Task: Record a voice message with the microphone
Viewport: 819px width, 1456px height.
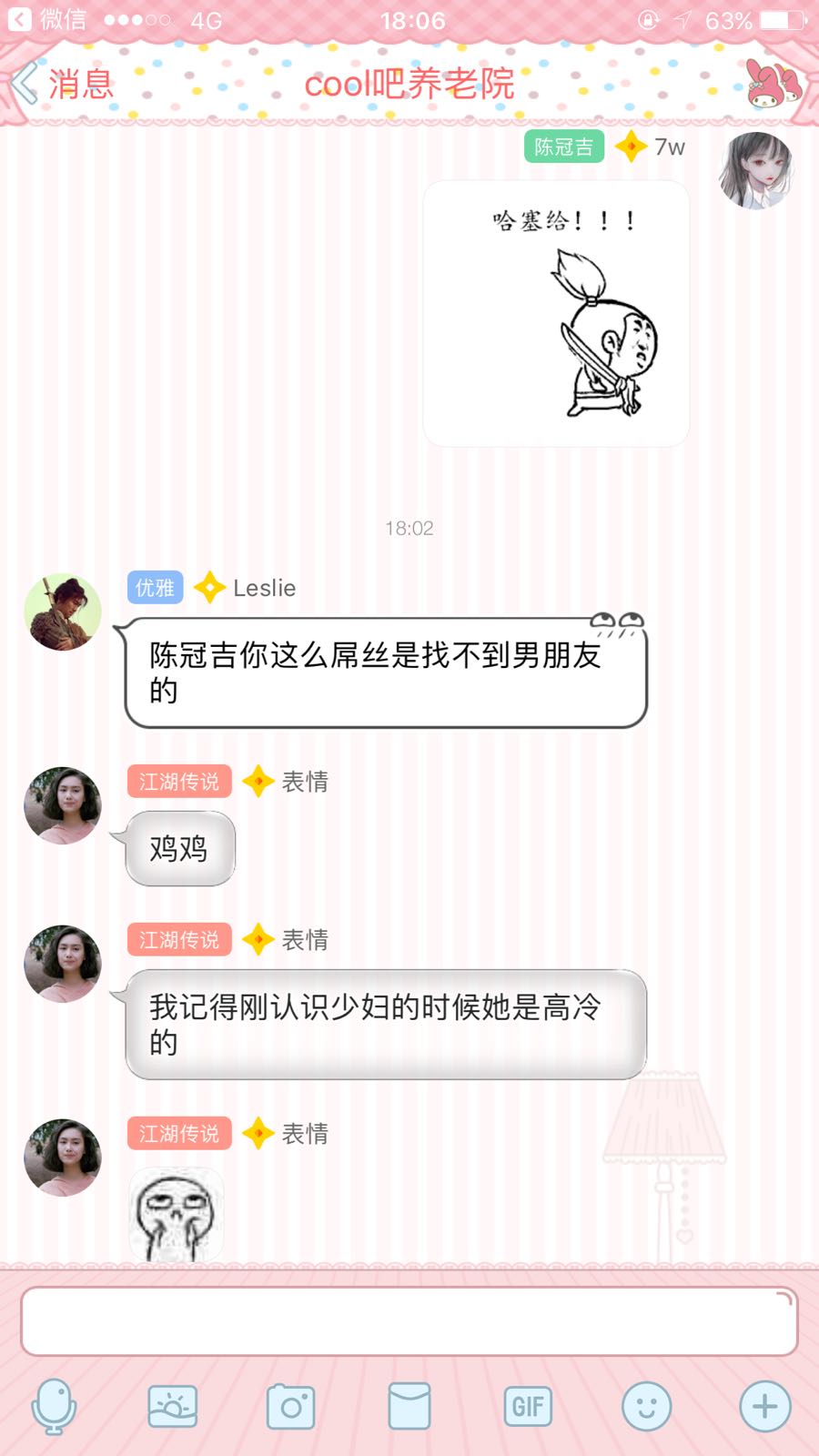Action: [54, 1407]
